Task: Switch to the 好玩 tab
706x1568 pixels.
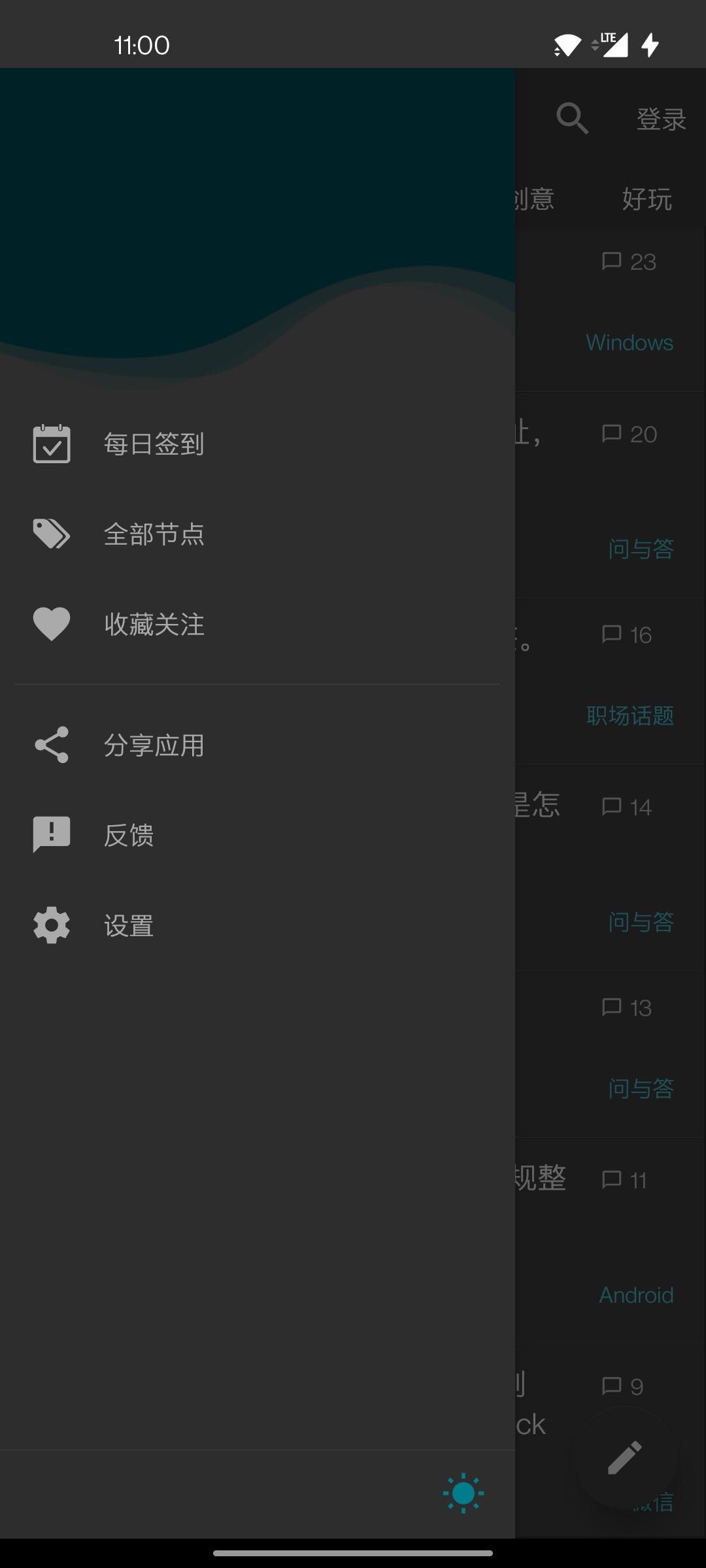Action: (x=647, y=199)
